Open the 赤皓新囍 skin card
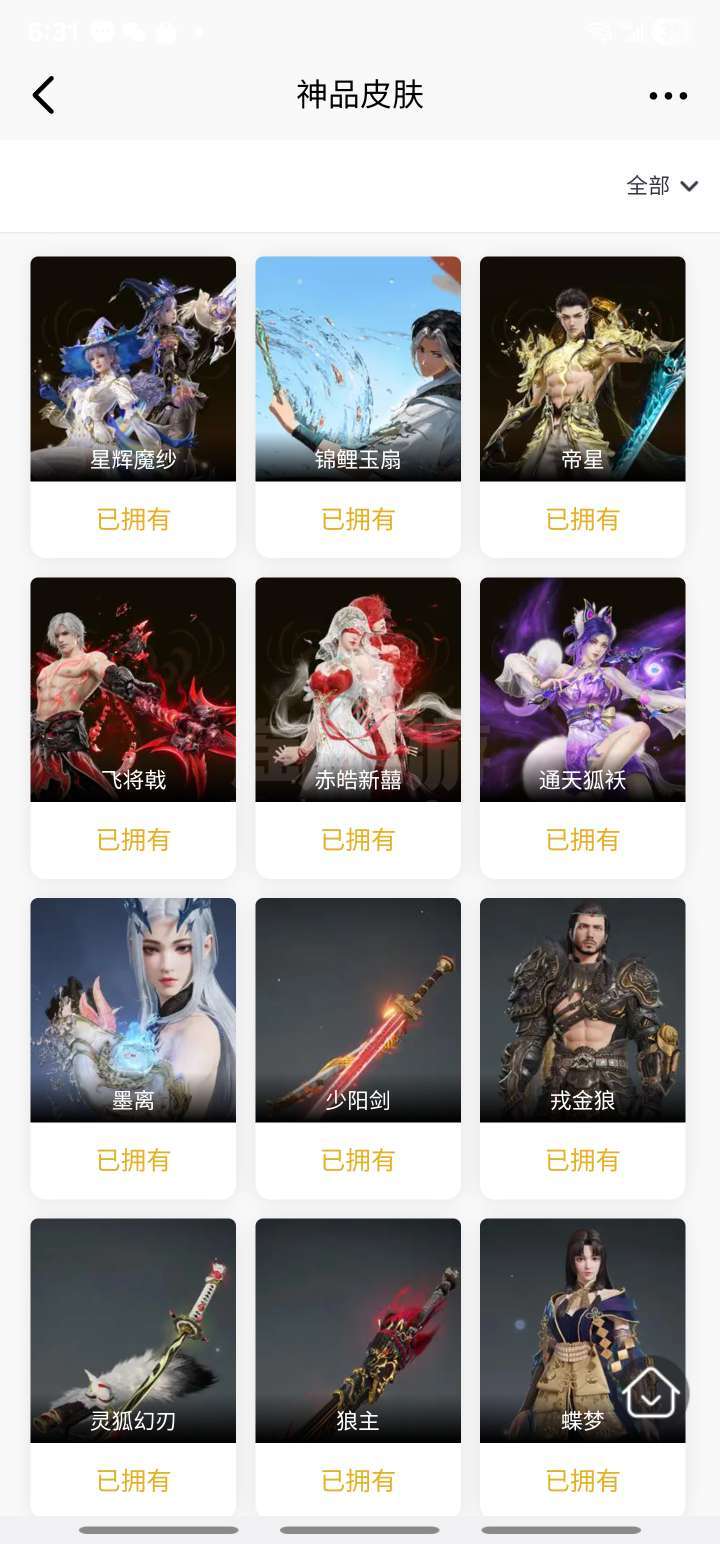Image resolution: width=720 pixels, height=1544 pixels. 358,728
